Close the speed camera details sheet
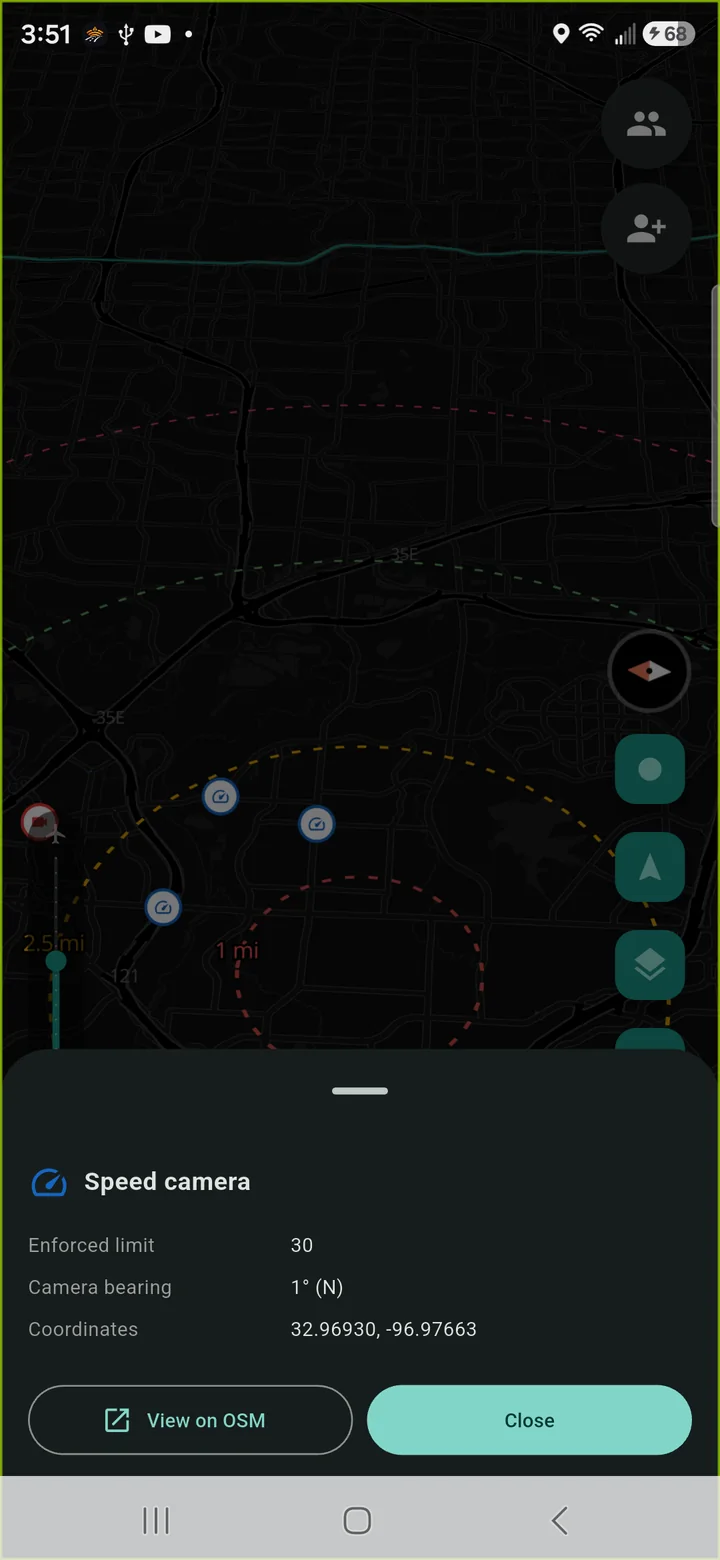720x1560 pixels. [x=529, y=1420]
